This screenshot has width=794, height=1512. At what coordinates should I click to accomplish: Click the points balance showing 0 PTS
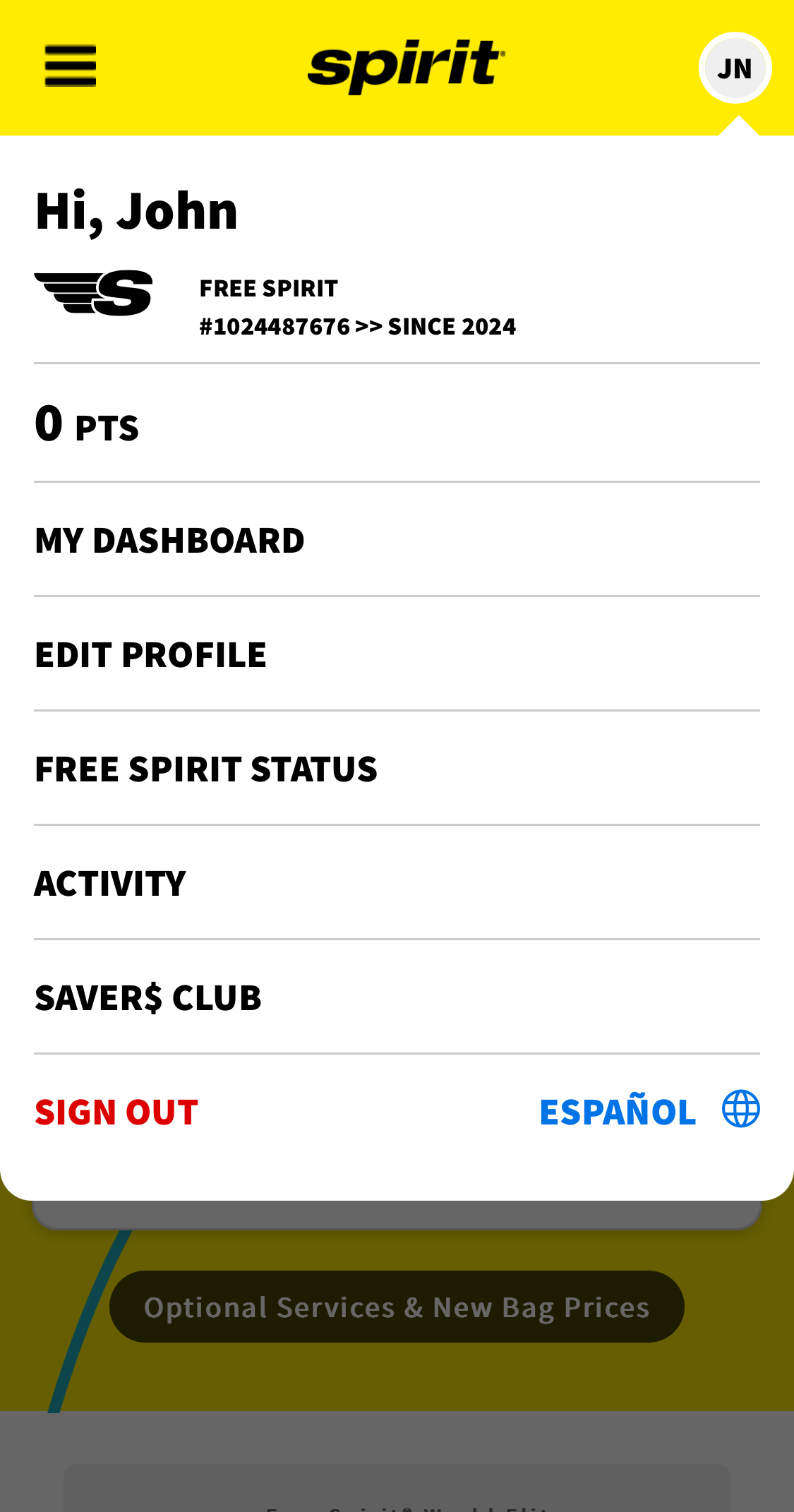coord(85,424)
